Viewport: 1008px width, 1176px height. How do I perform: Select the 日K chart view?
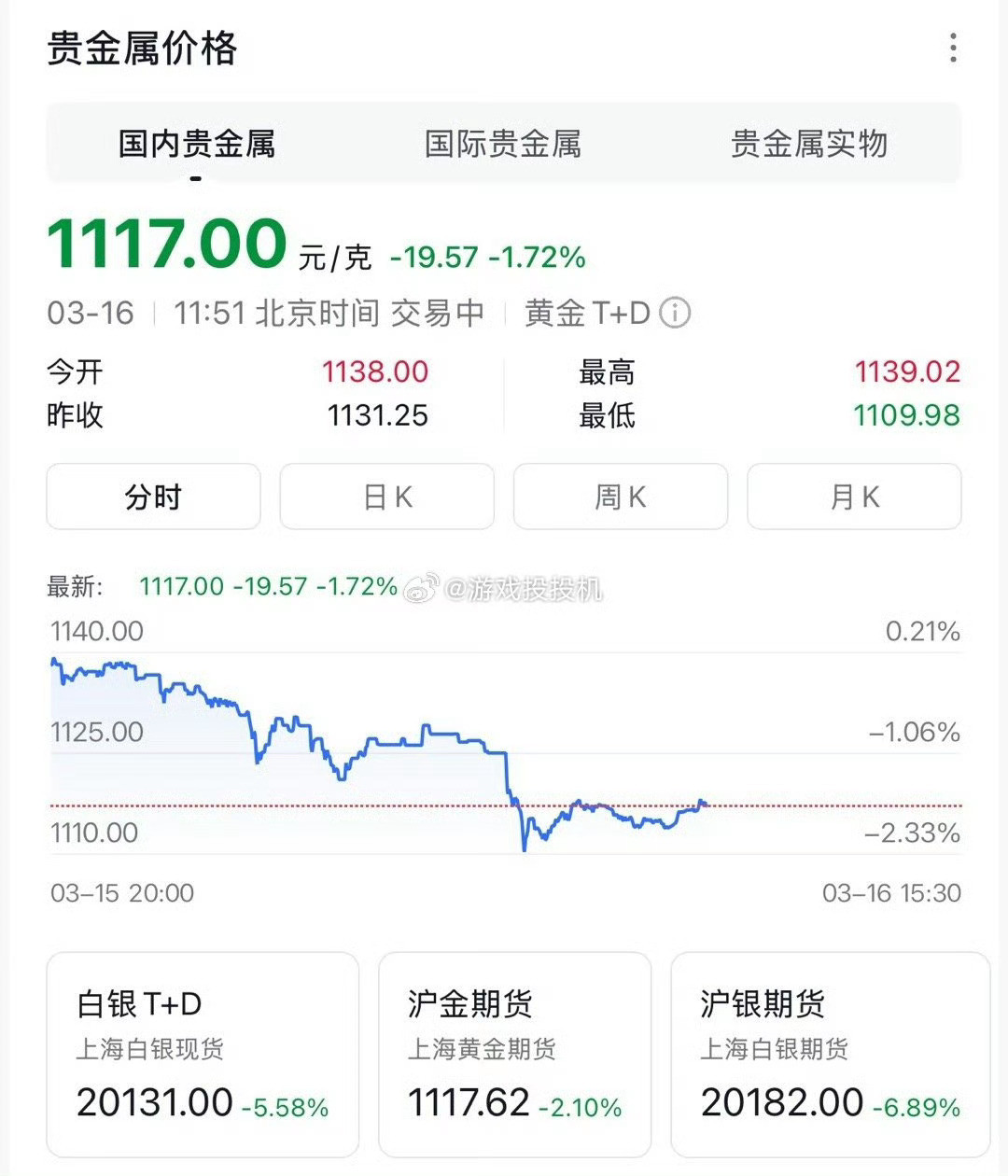click(386, 497)
